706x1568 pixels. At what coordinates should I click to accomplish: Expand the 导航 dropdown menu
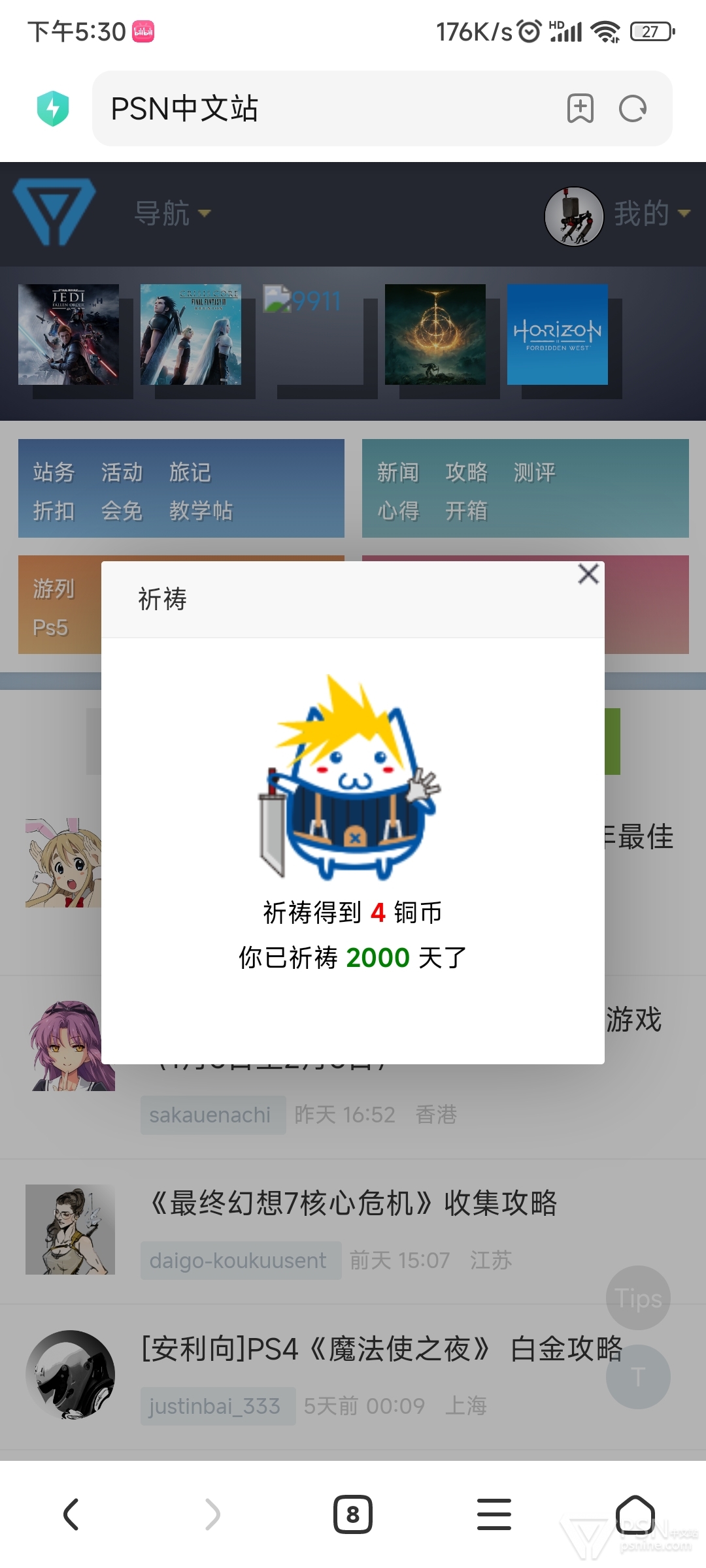point(173,214)
